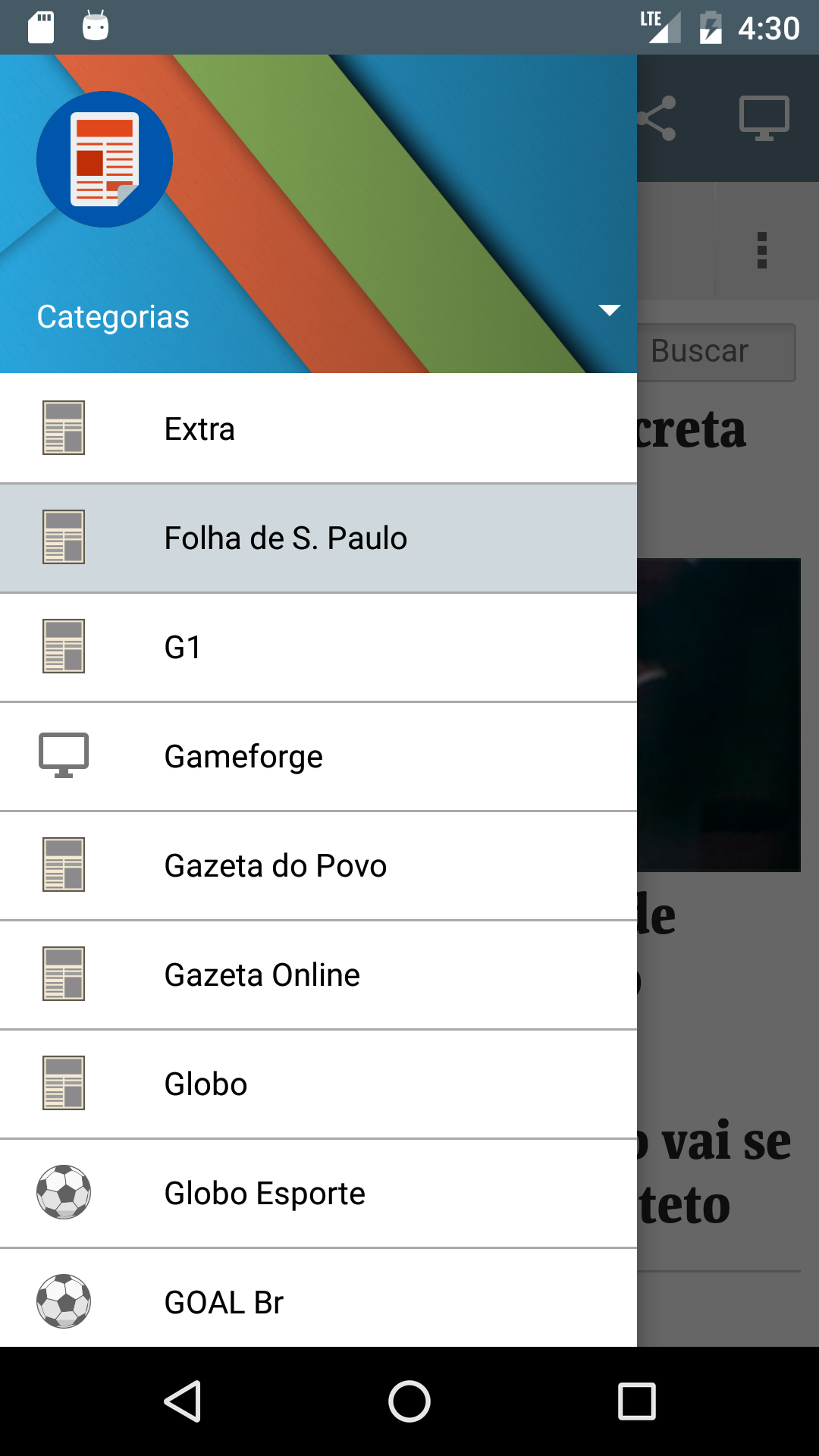819x1456 pixels.
Task: Expand the Categorias dropdown arrow
Action: [609, 310]
